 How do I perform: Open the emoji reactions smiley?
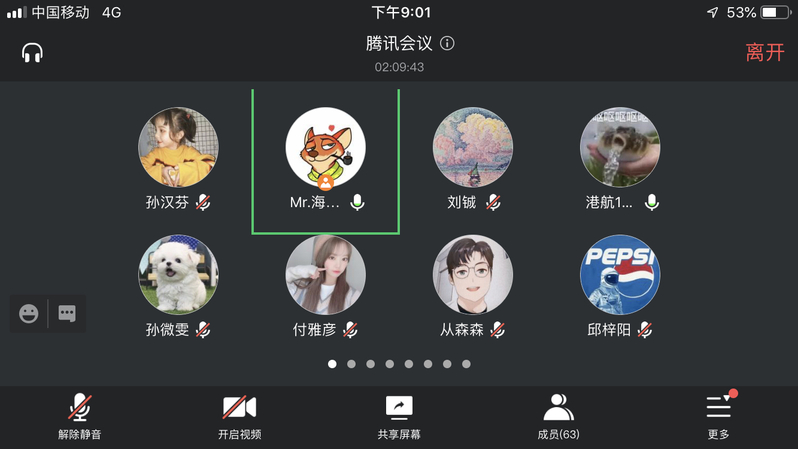click(x=29, y=313)
